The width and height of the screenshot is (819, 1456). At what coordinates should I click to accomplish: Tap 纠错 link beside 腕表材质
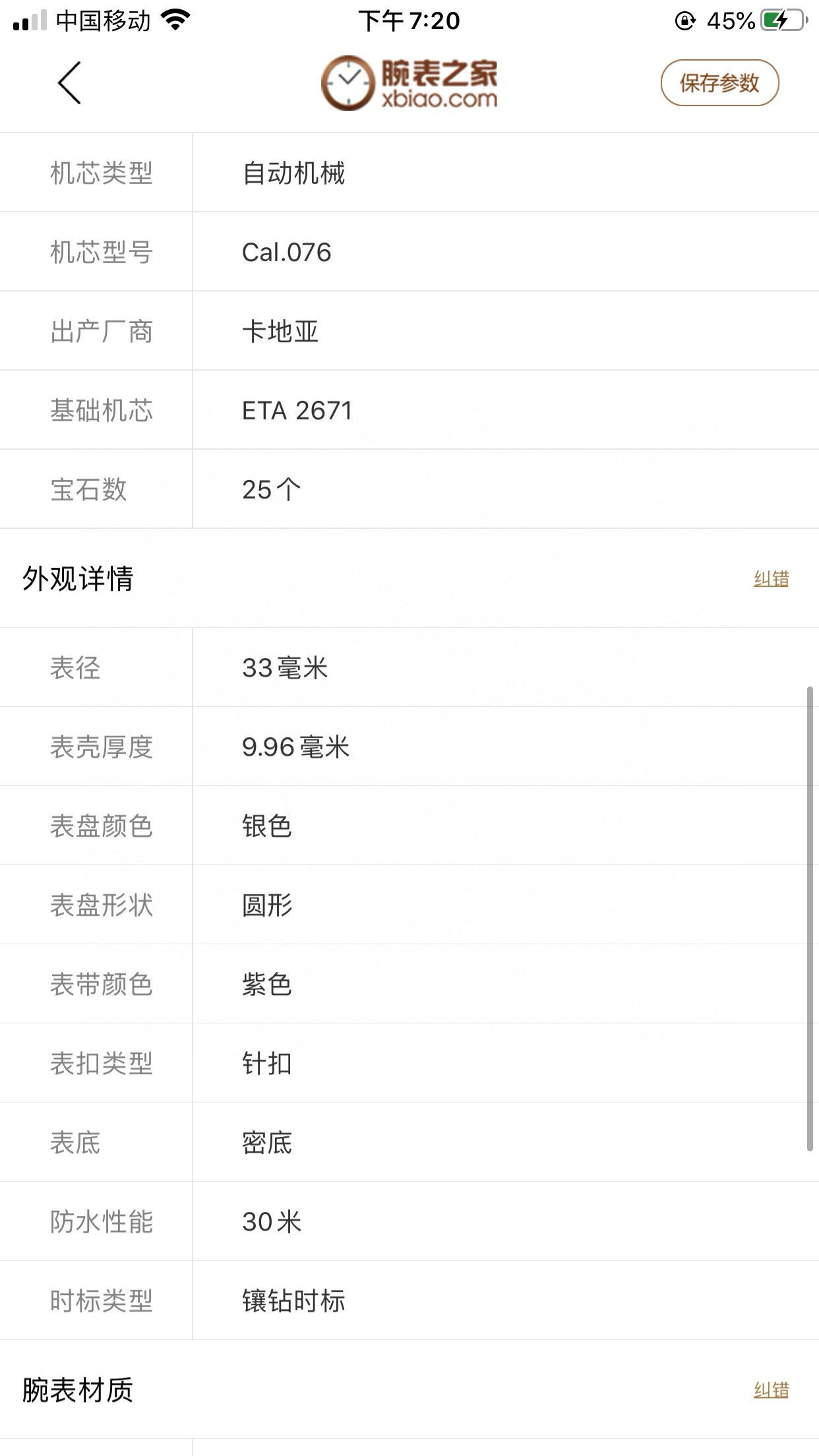coord(771,1390)
